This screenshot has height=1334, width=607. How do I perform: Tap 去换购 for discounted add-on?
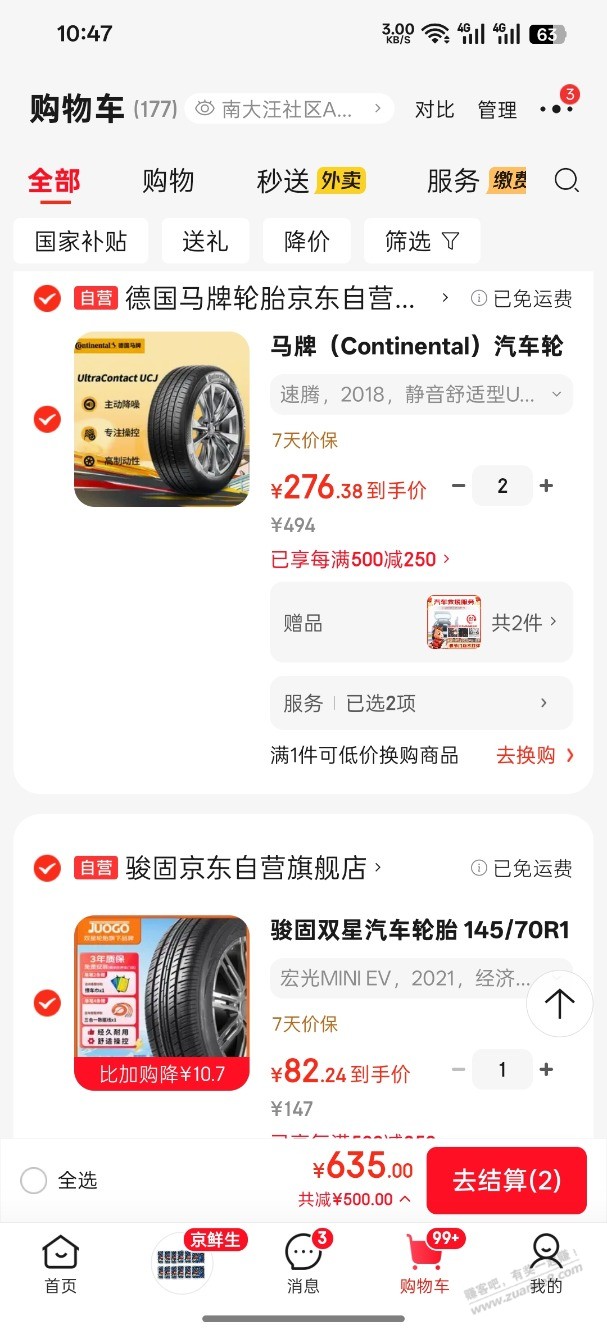click(x=535, y=755)
